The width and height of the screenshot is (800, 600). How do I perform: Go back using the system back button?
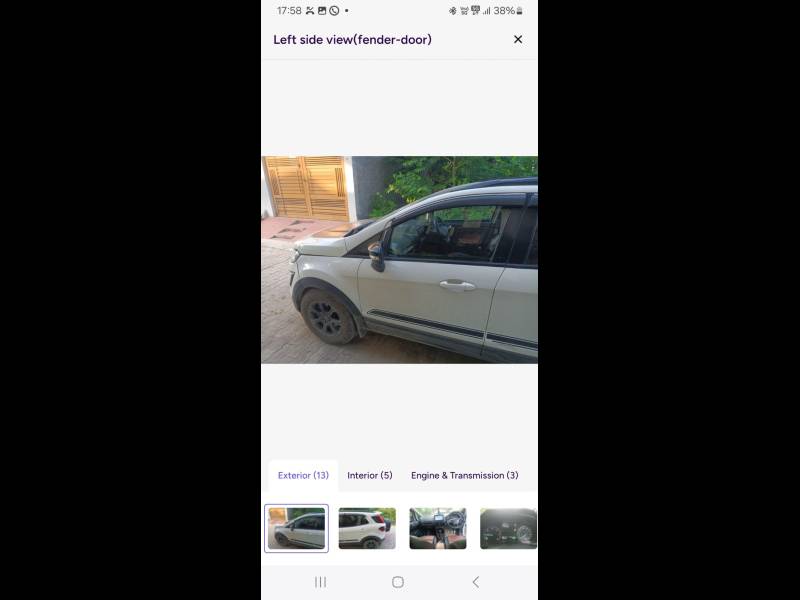[x=475, y=582]
